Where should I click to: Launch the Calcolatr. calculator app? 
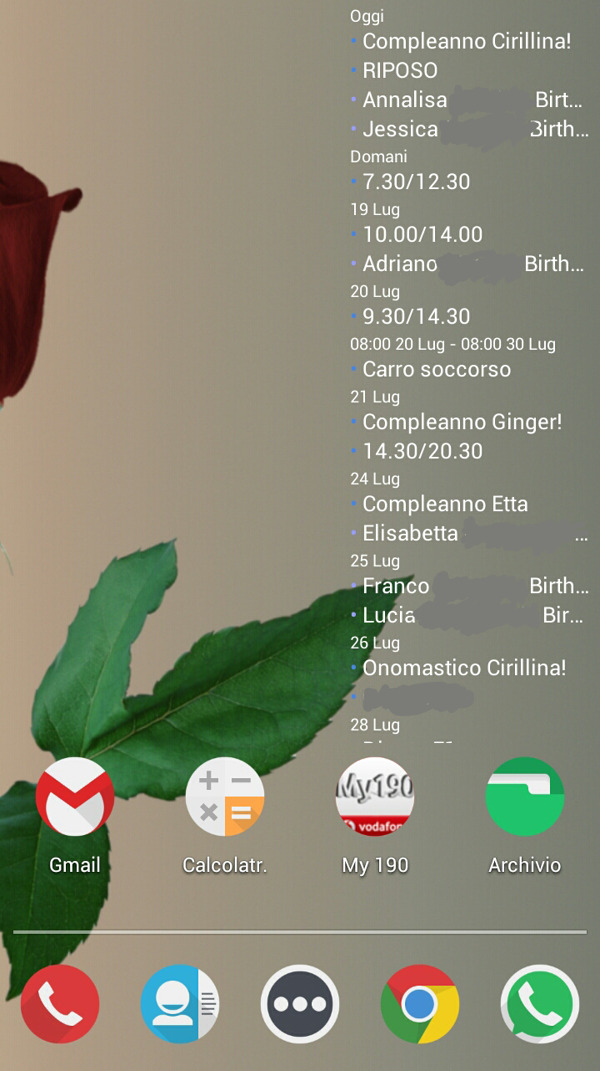(225, 796)
